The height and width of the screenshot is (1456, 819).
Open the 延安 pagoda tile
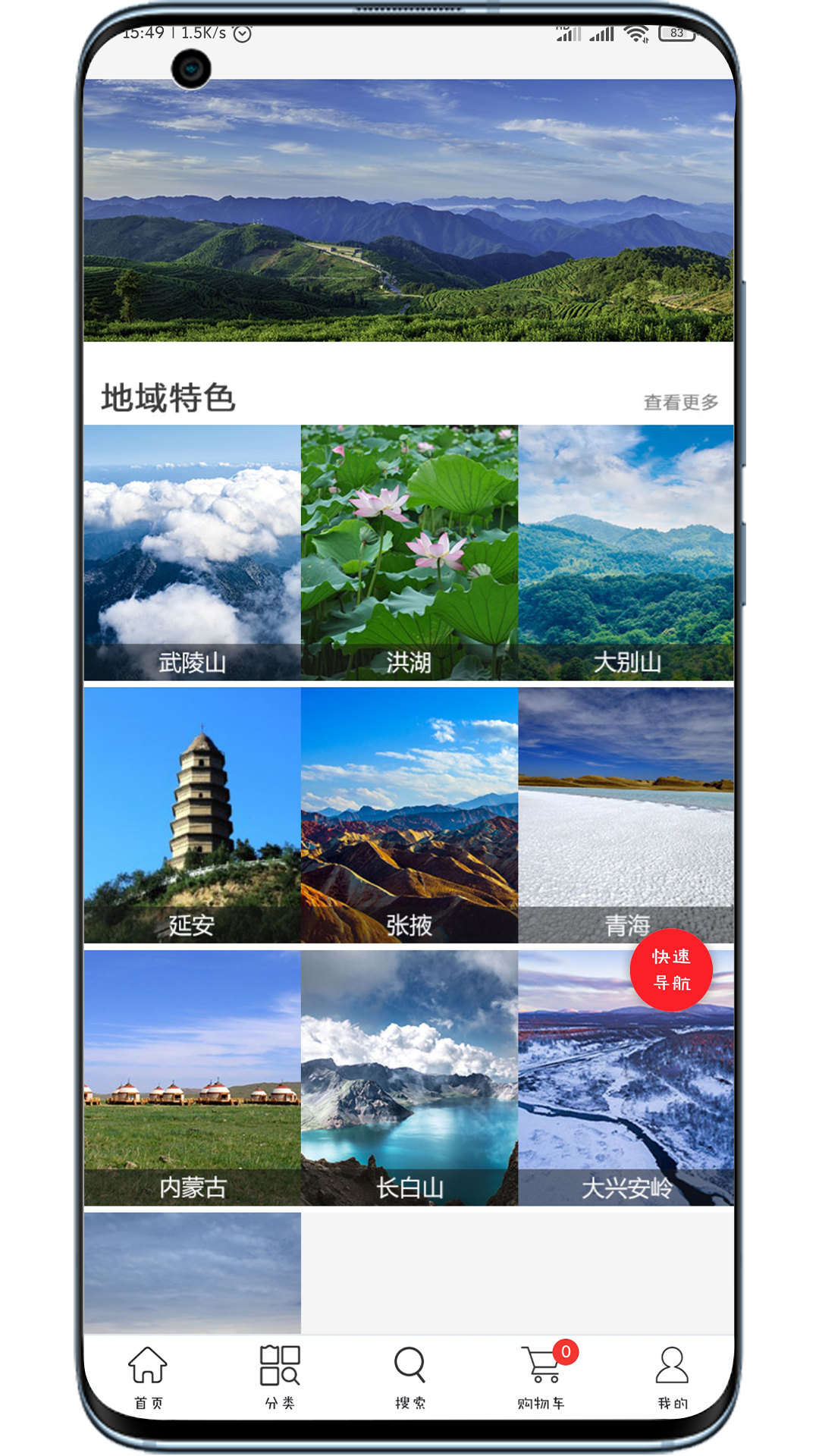coord(193,815)
